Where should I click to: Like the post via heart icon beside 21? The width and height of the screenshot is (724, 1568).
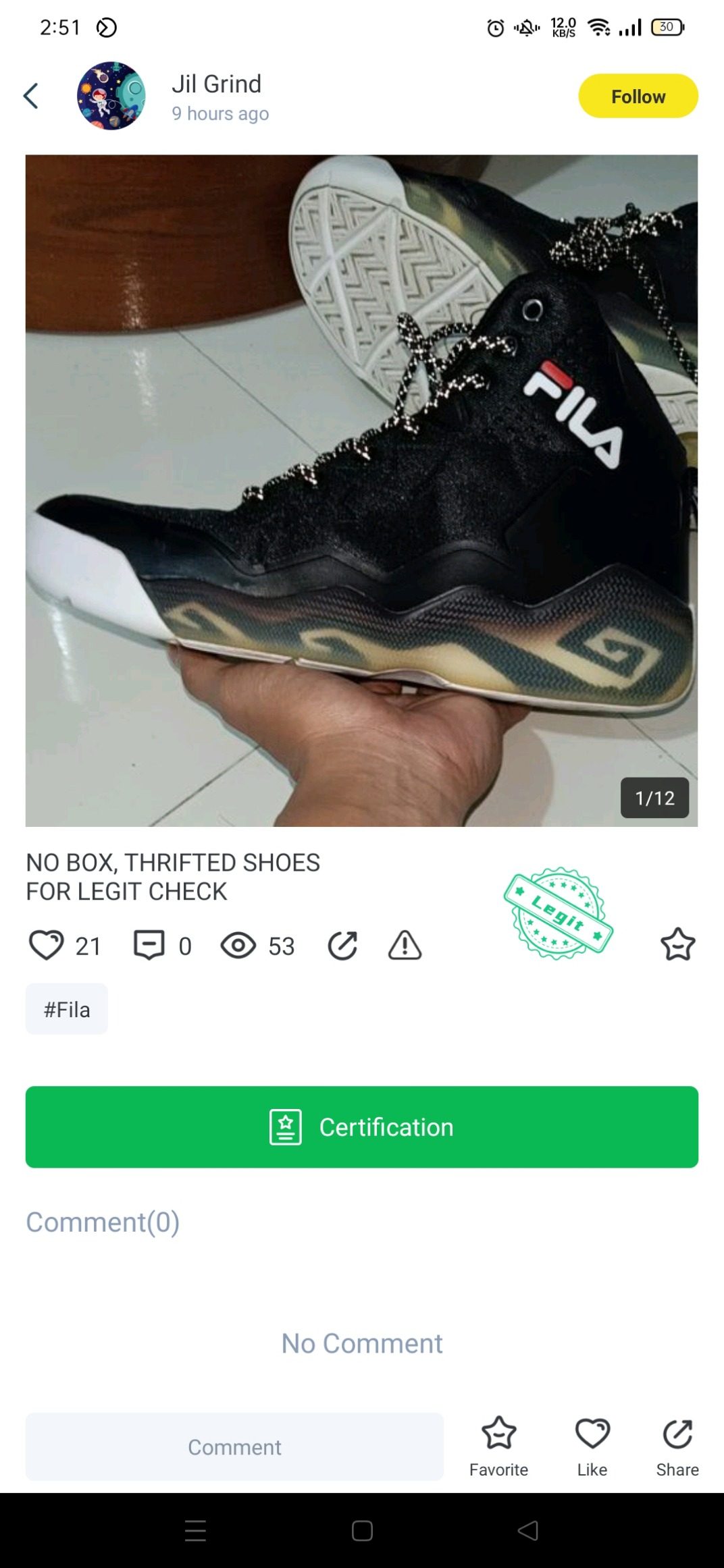tap(47, 945)
